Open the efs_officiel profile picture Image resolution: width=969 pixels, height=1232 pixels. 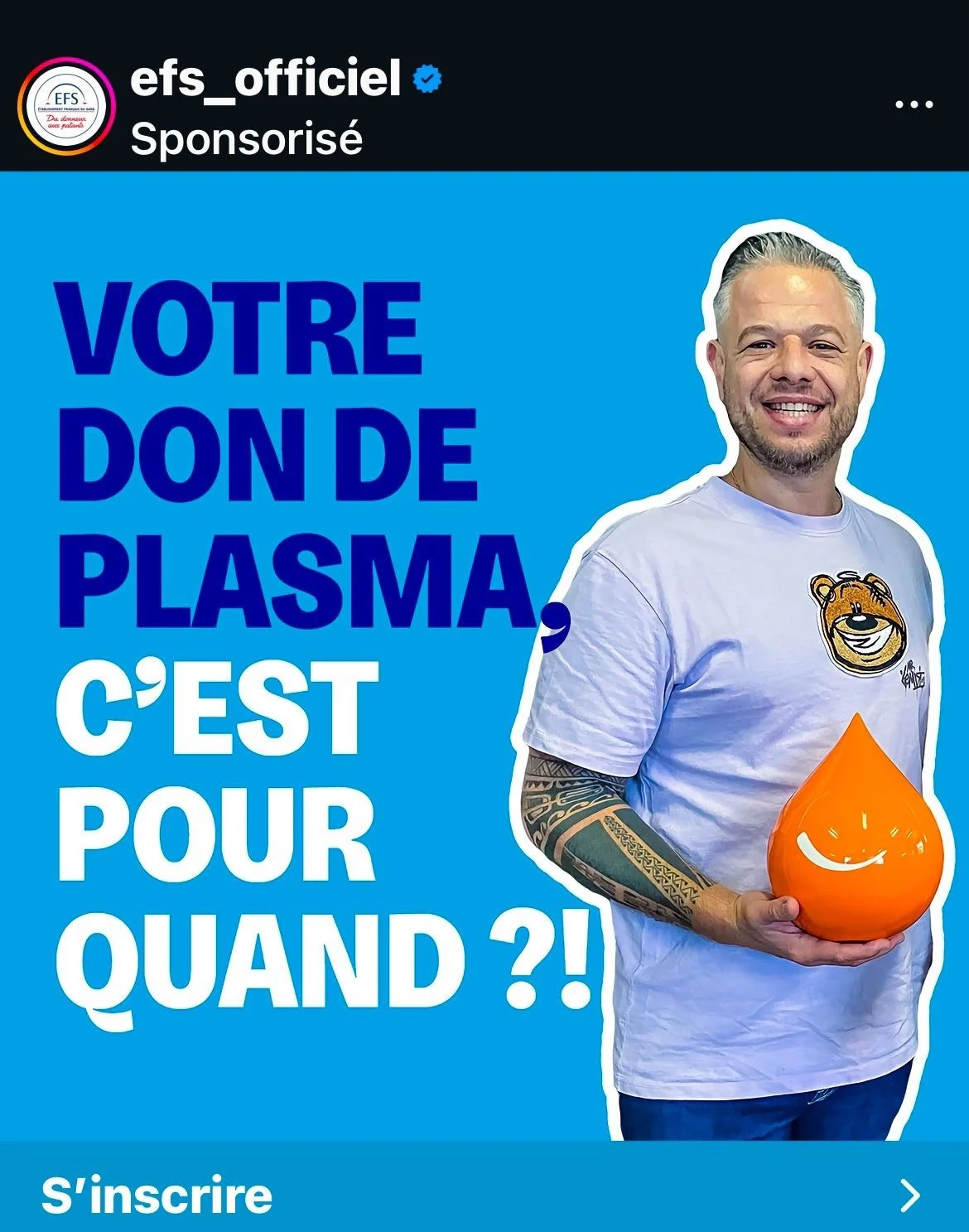[x=65, y=105]
